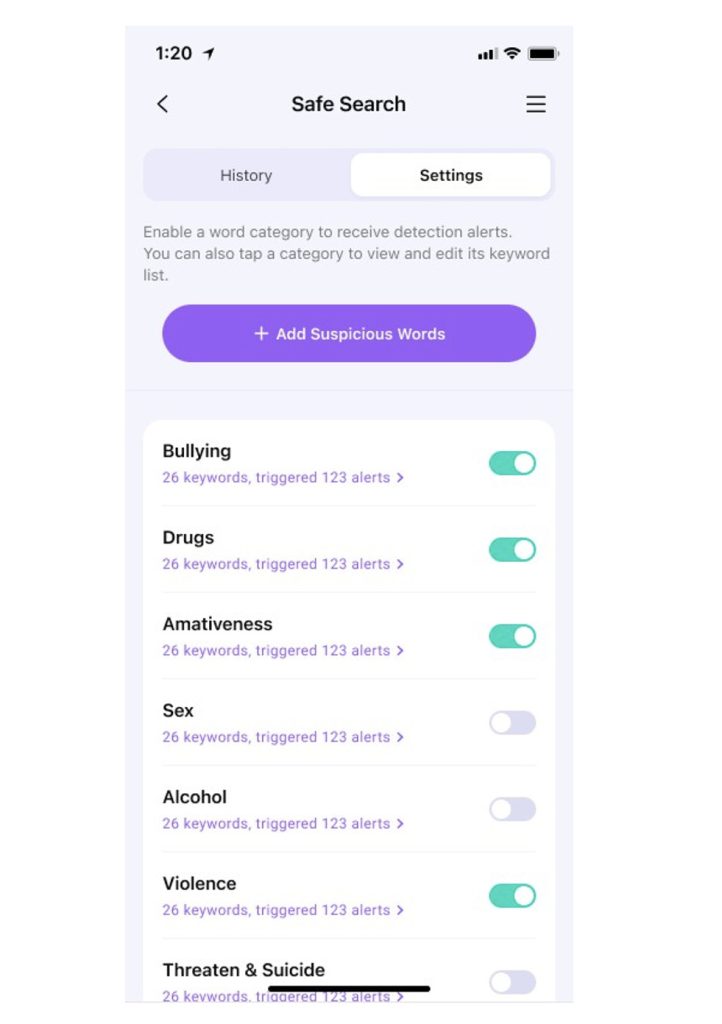Enable the Sex category toggle
The image size is (722, 1024).
pyautogui.click(x=512, y=723)
